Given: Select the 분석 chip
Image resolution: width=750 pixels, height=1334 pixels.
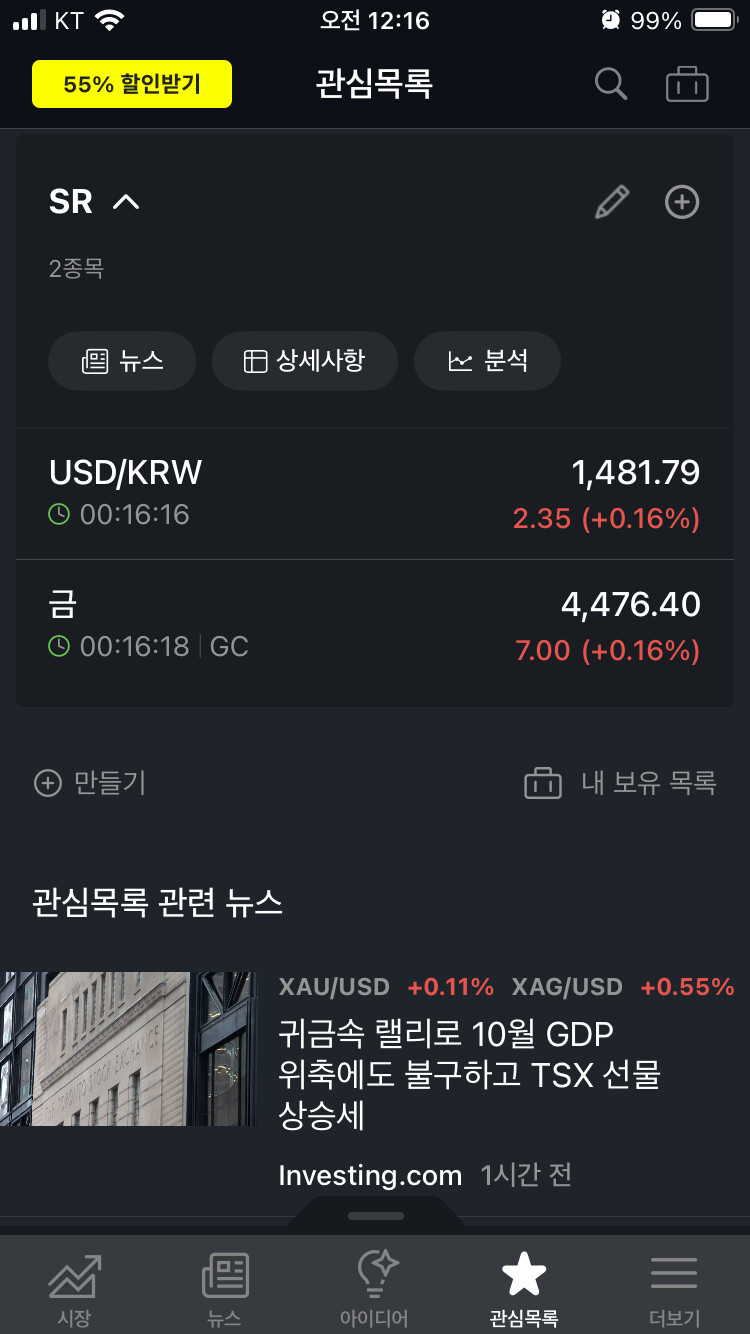Looking at the screenshot, I should click(487, 361).
